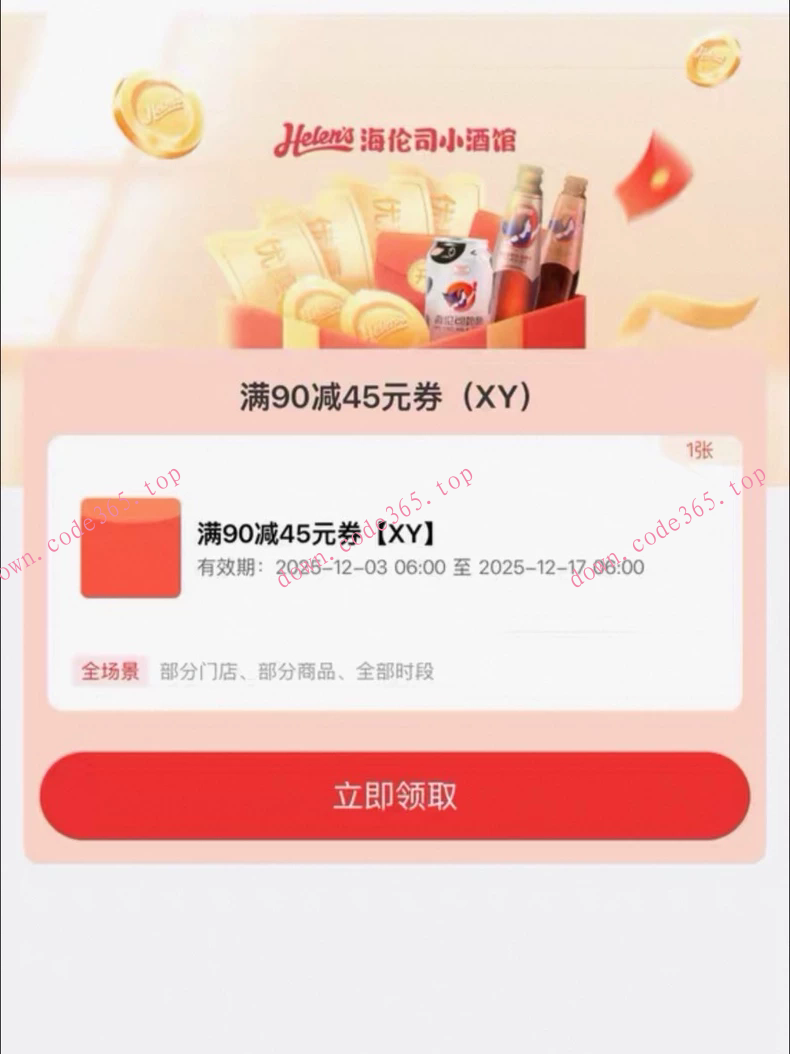Click the Helen's 海伦司小酒馆 logo
Screen dimensions: 790x1054
395,142
